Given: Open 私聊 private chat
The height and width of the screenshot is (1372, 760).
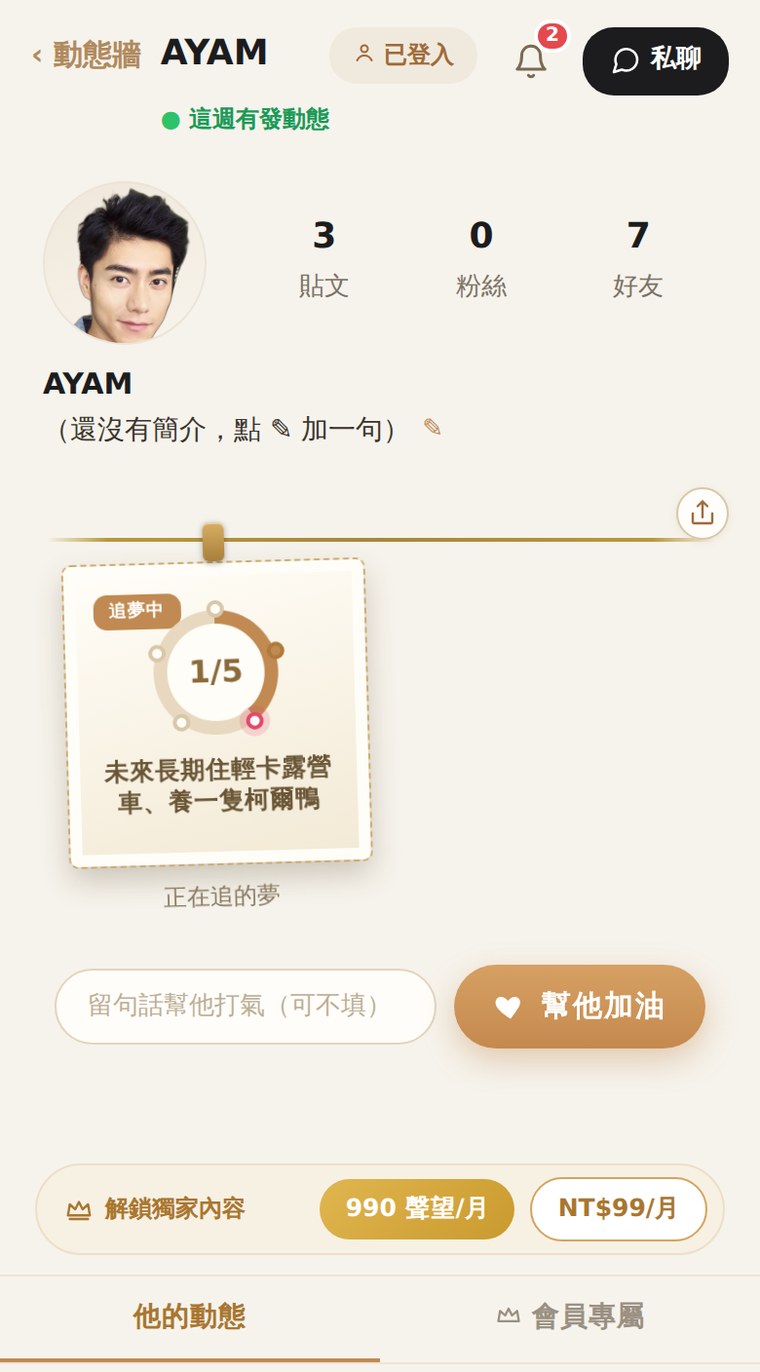Looking at the screenshot, I should coord(656,61).
